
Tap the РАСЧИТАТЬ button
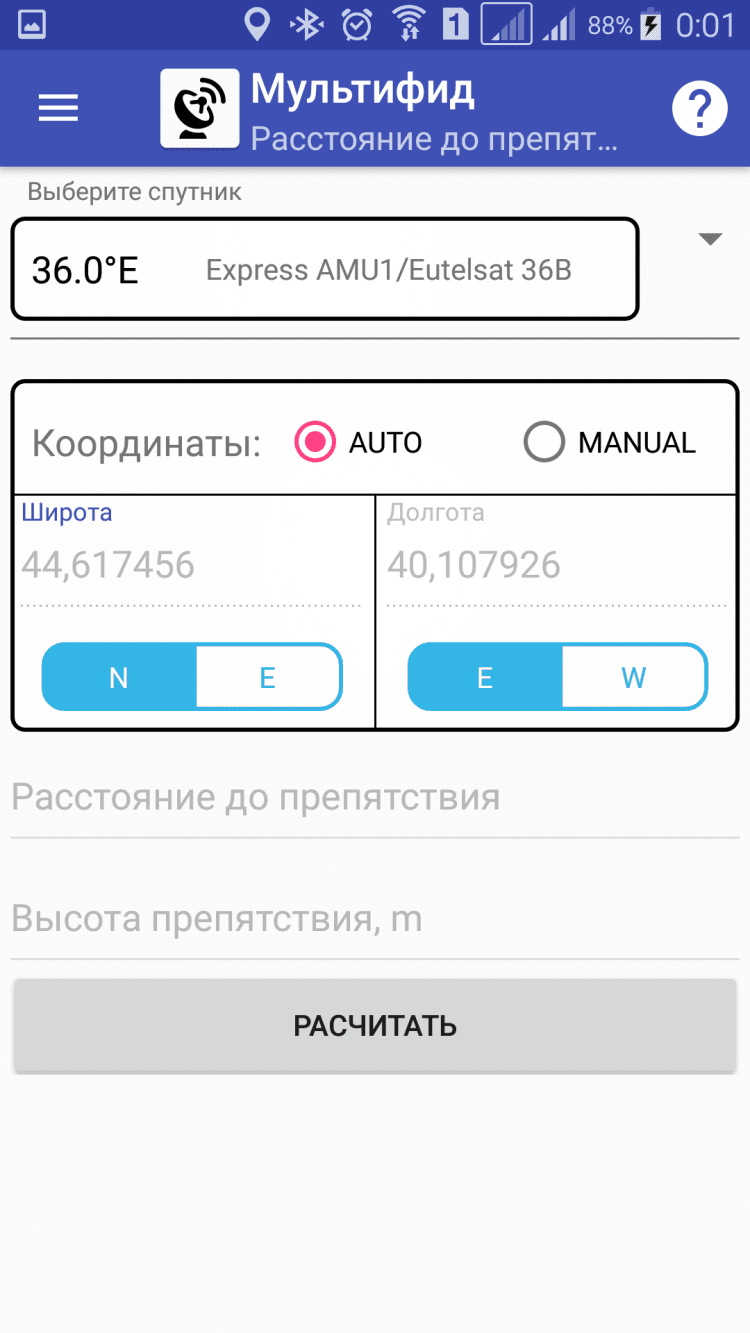374,1025
